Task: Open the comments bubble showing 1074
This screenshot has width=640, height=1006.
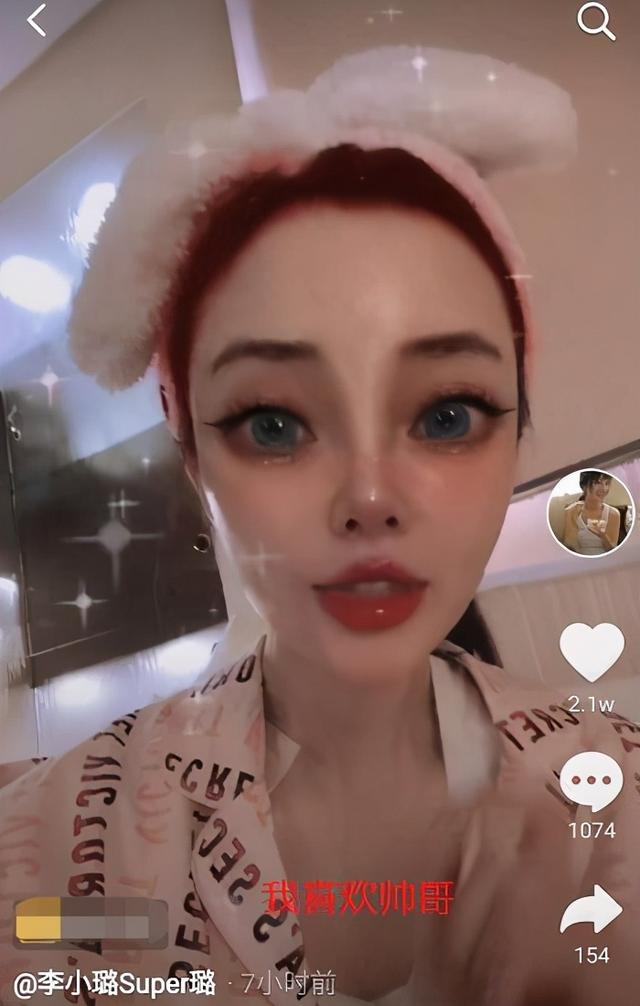Action: tap(591, 781)
